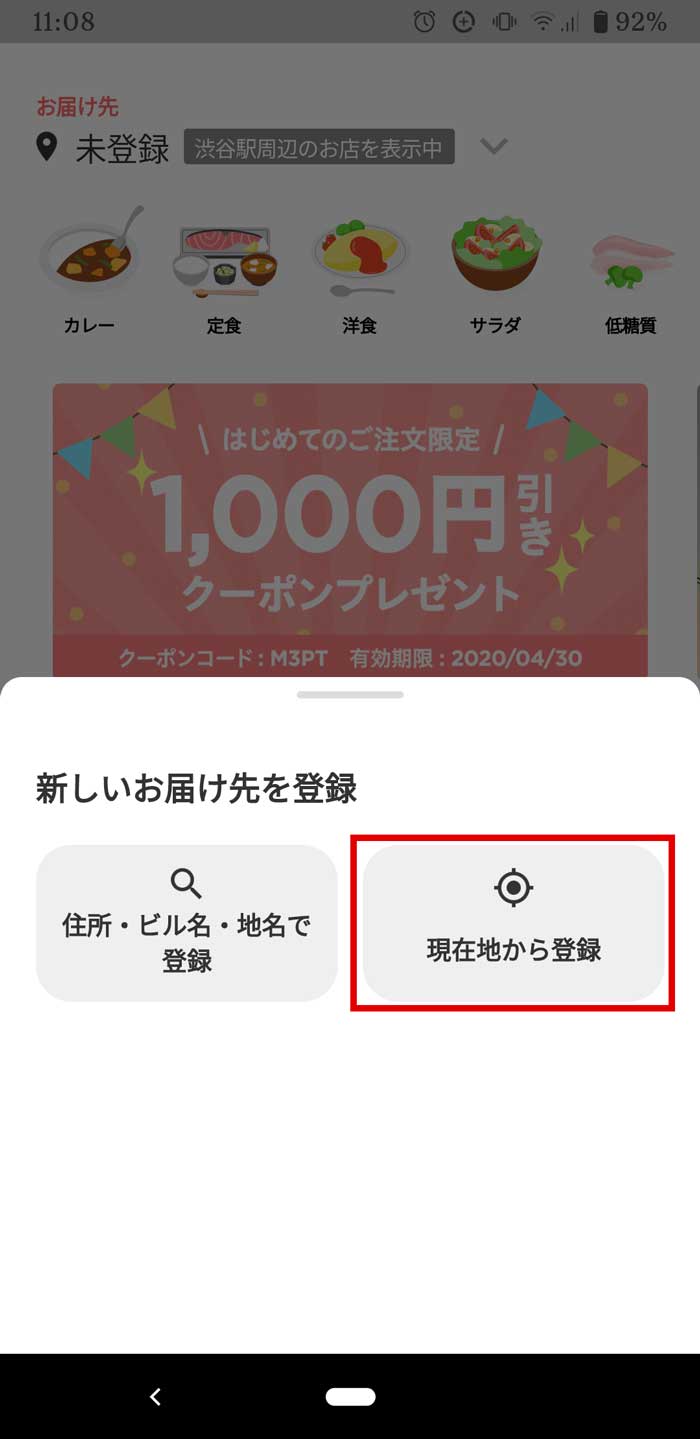Tap the system home pill
700x1439 pixels.
tap(350, 1397)
